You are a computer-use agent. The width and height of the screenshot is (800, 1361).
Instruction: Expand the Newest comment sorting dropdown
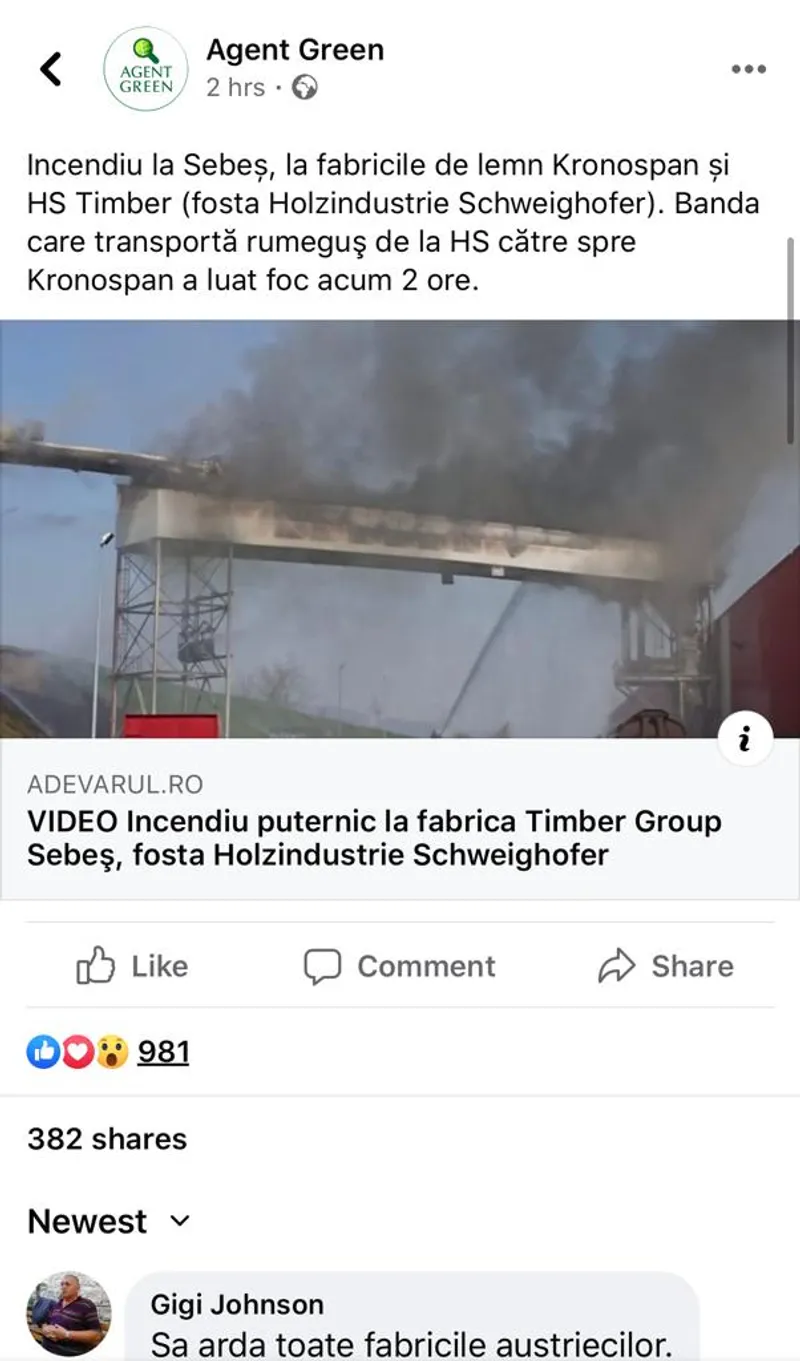[108, 1221]
